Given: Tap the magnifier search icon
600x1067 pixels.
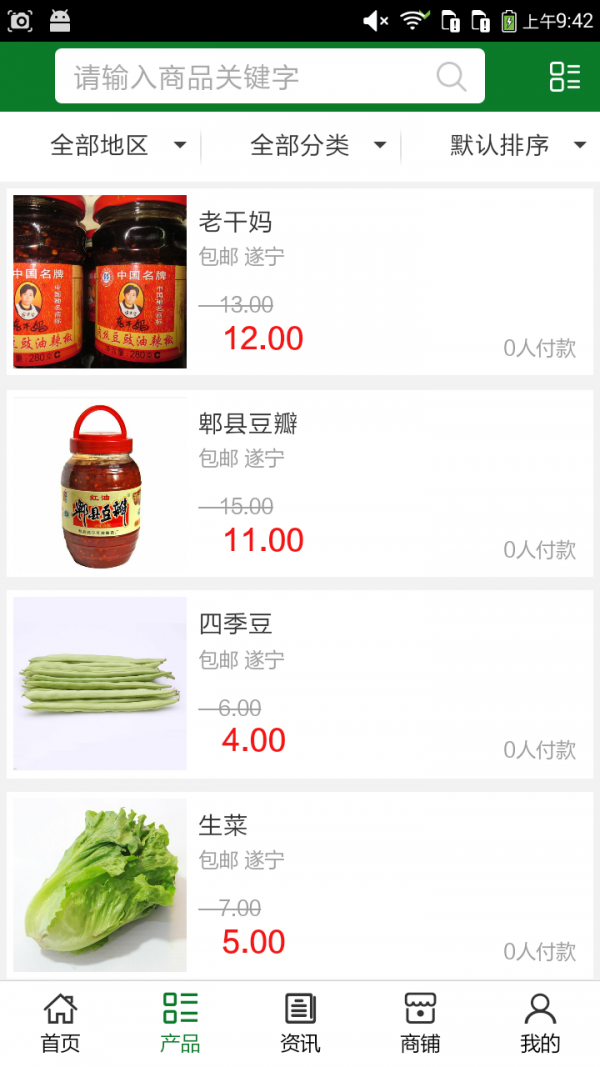Looking at the screenshot, I should point(452,77).
